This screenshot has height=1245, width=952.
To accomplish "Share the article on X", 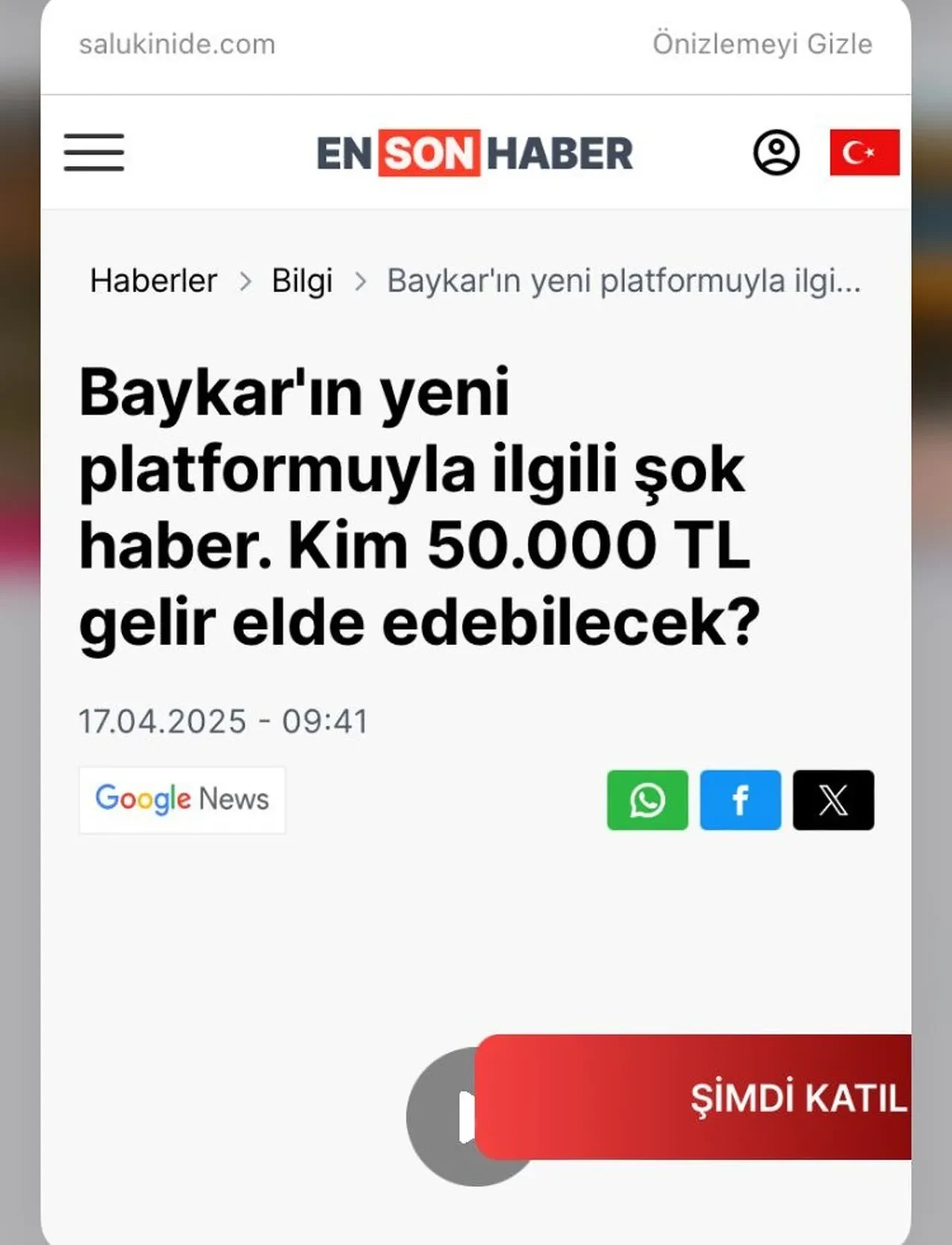I will pos(832,801).
